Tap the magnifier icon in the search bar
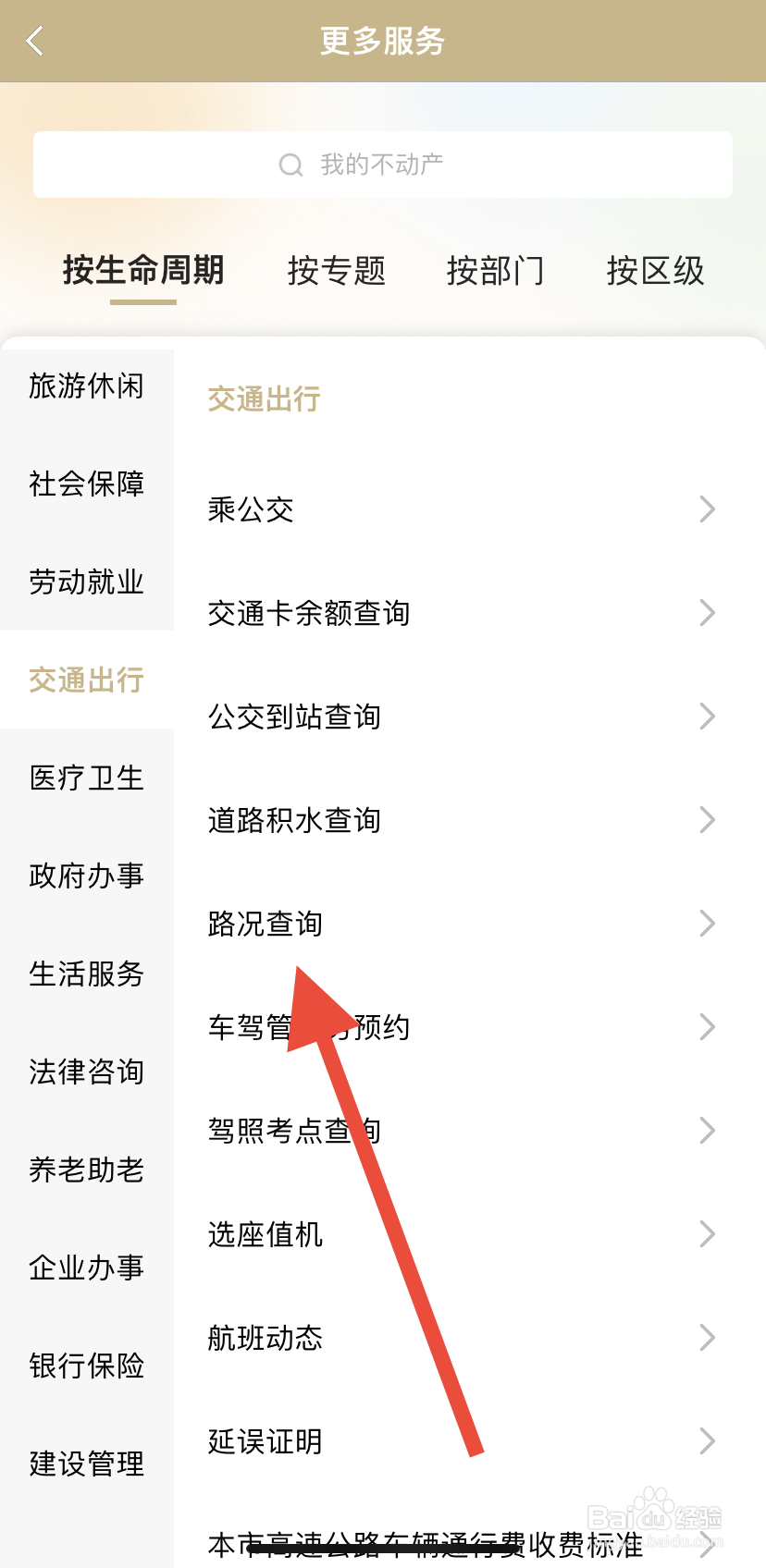Screen dimensions: 766x1568 tap(290, 165)
